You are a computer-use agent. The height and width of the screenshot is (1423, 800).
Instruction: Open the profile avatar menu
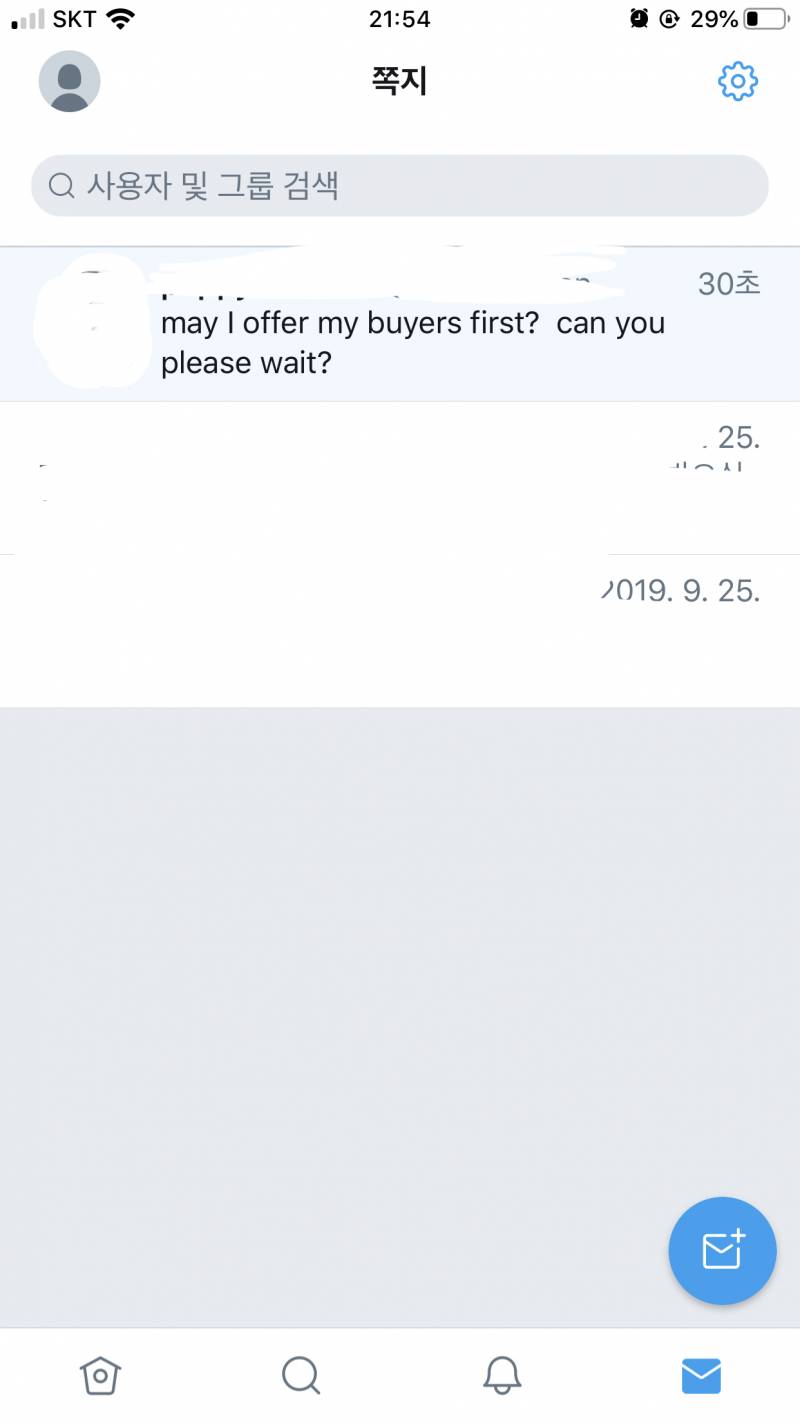tap(69, 81)
